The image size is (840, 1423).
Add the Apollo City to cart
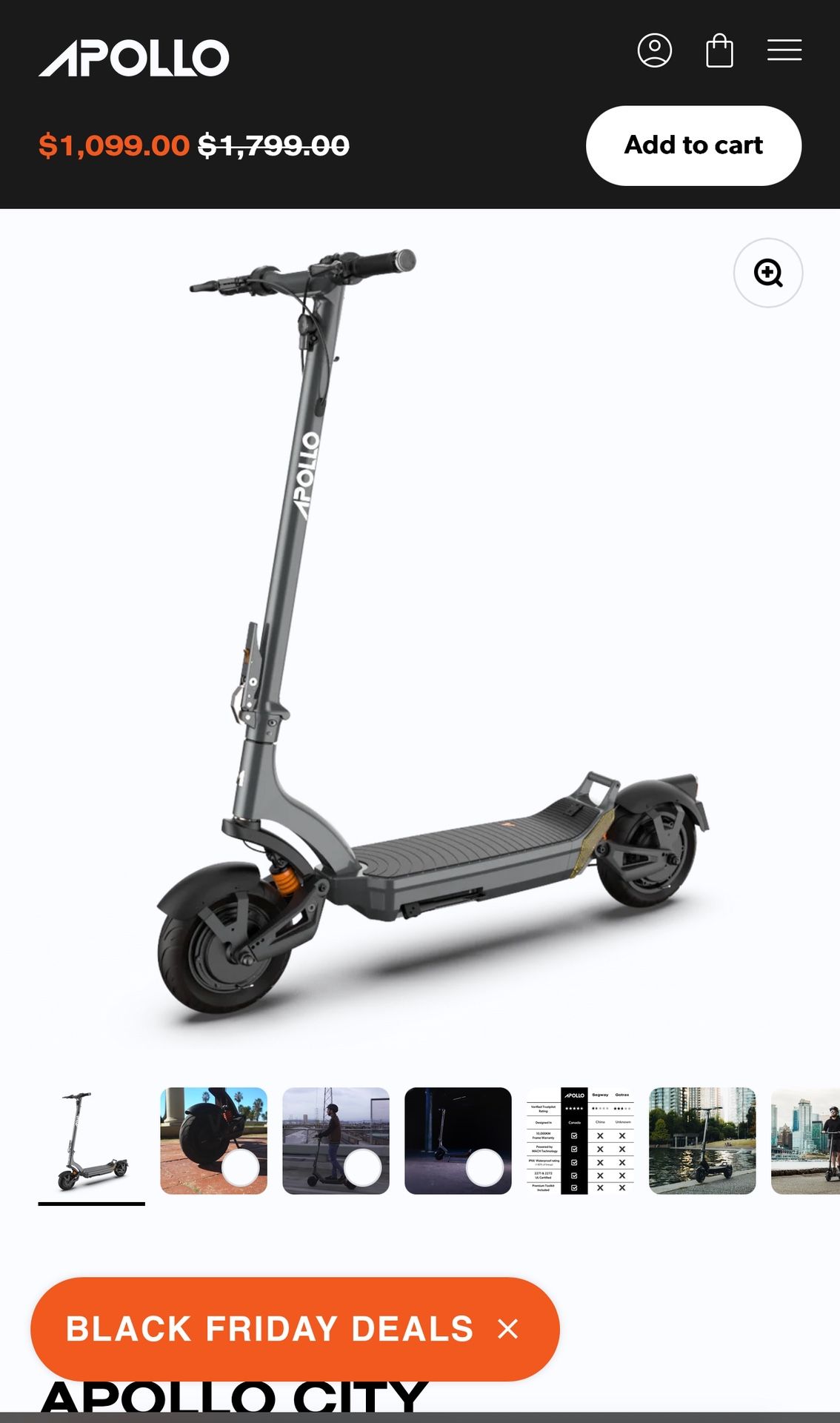tap(693, 145)
